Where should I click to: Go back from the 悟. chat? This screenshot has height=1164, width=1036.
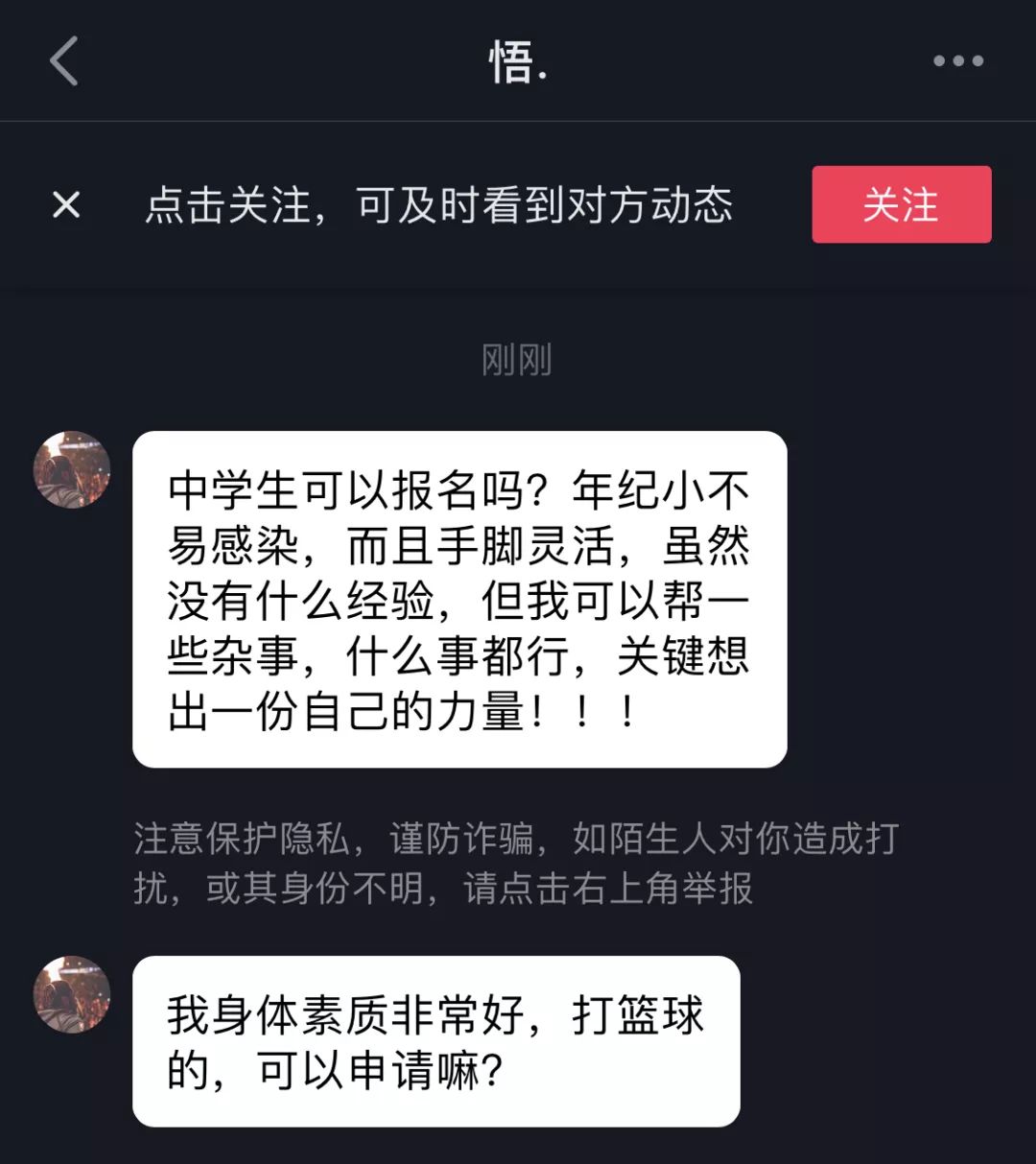coord(64,61)
